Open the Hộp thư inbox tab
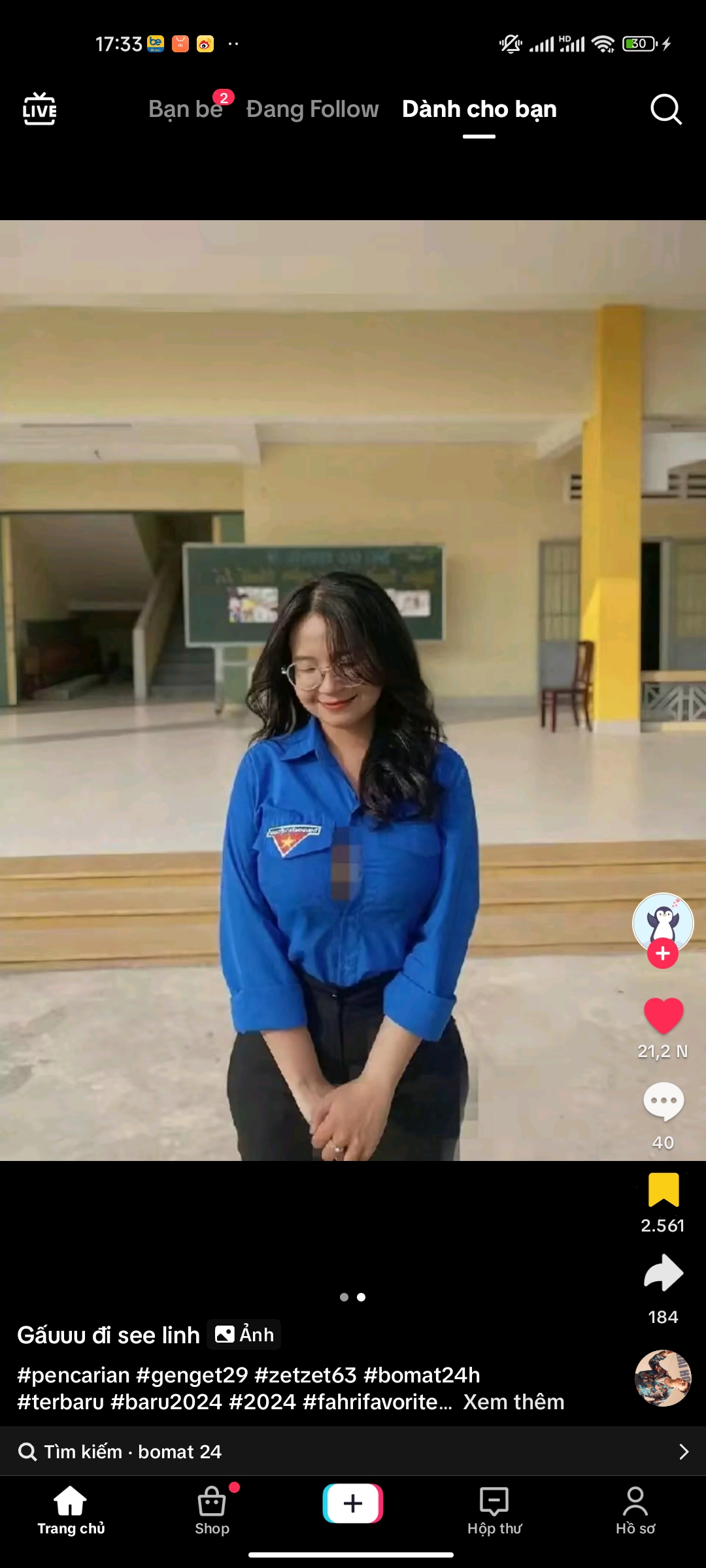 (494, 1511)
